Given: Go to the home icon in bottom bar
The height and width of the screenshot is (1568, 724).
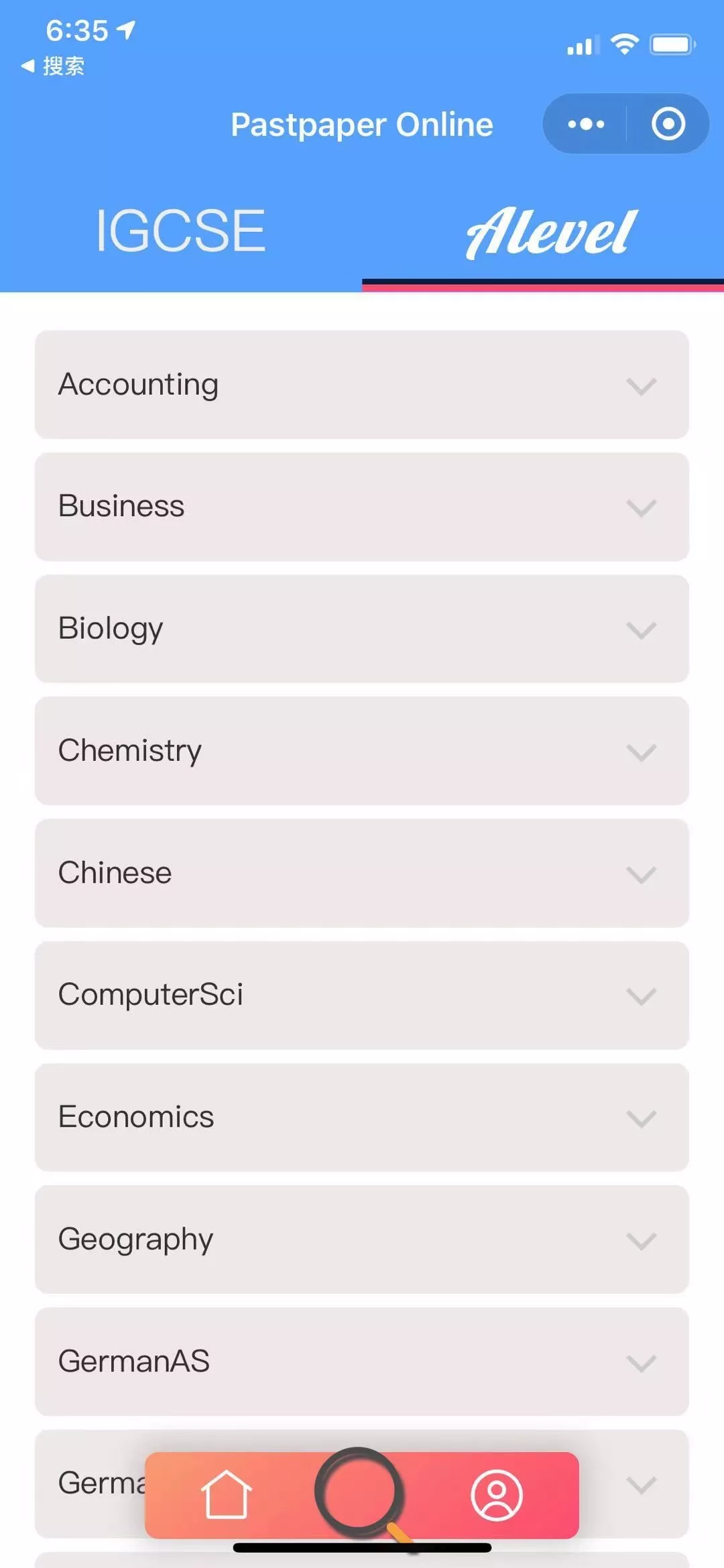Looking at the screenshot, I should coord(226,1494).
